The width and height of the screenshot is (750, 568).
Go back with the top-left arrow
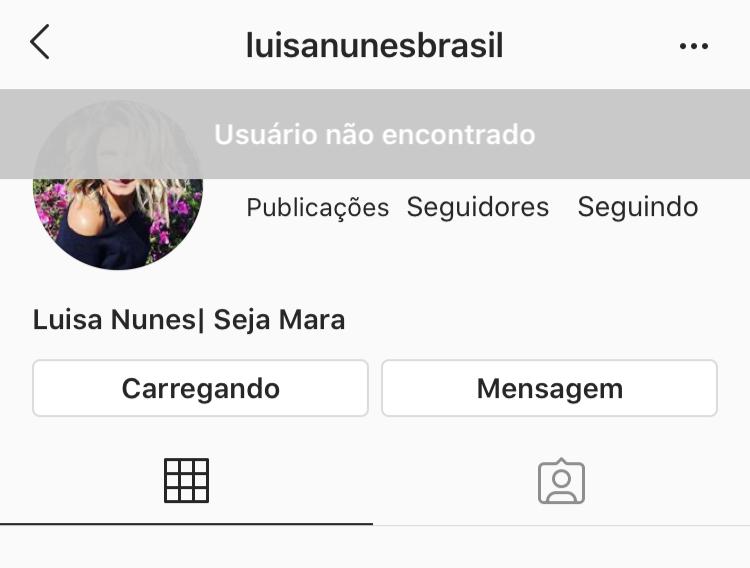pyautogui.click(x=40, y=43)
